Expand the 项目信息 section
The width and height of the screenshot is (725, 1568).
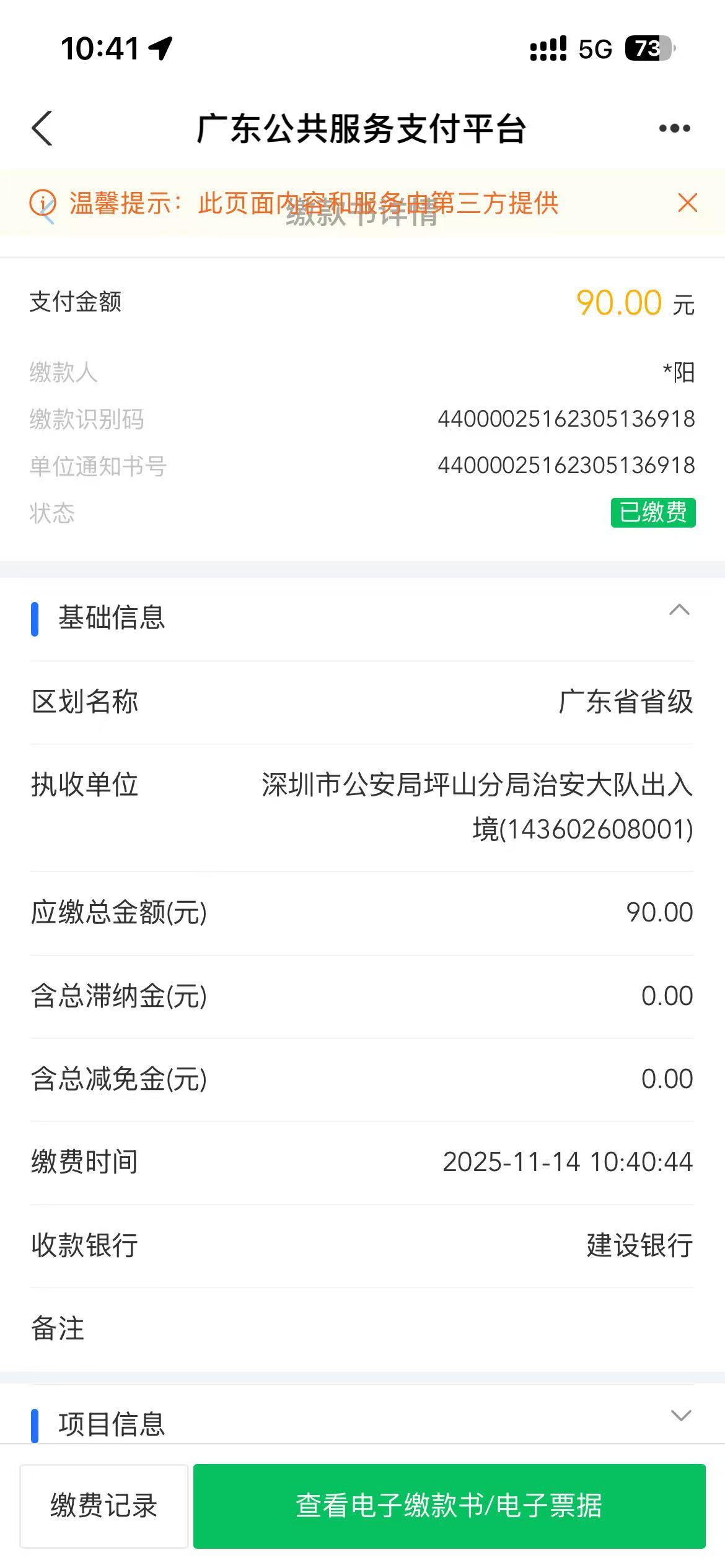pyautogui.click(x=680, y=1416)
